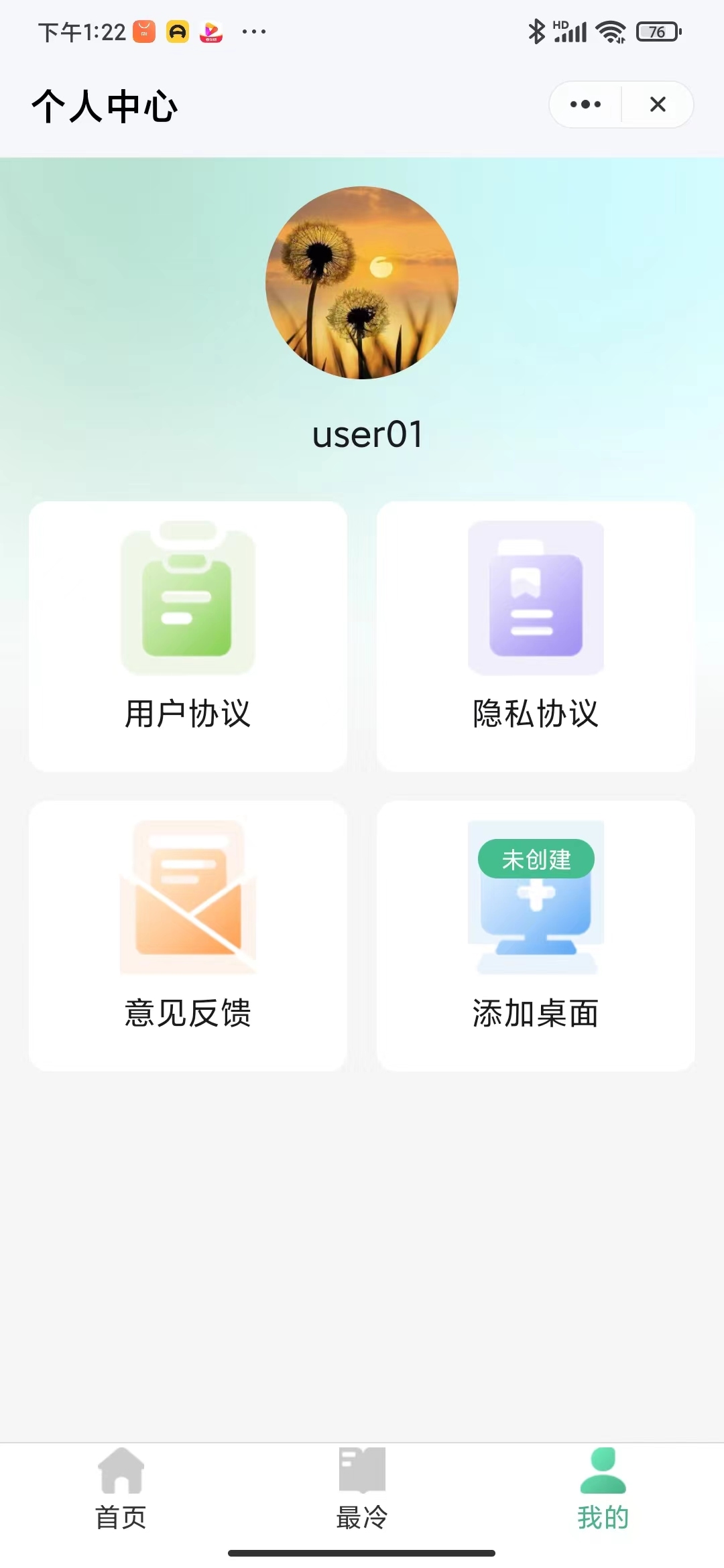Screen dimensions: 724x1568
Task: Open the mini program's three-dot menu
Action: point(585,105)
